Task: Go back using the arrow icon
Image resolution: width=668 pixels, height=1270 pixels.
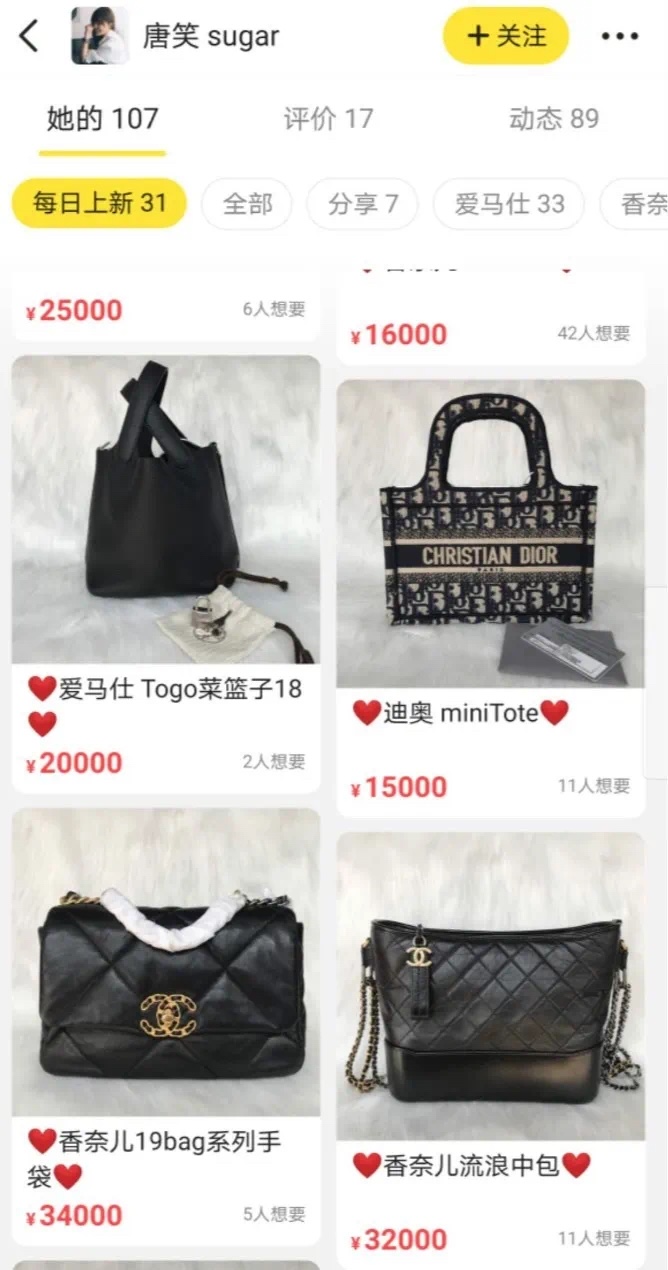Action: (x=30, y=37)
